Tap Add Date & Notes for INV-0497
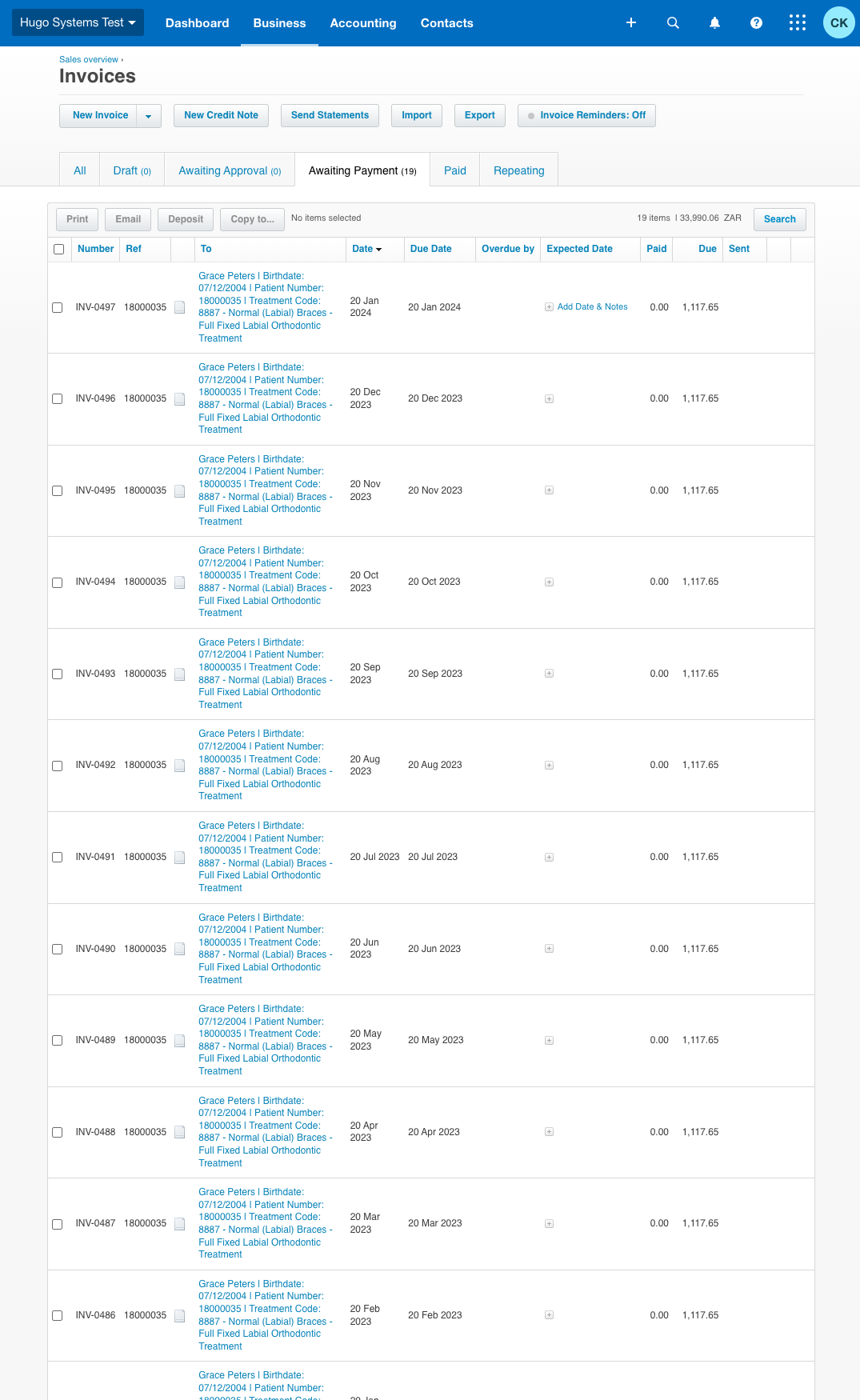Screen dimensions: 860x1400 pos(592,307)
